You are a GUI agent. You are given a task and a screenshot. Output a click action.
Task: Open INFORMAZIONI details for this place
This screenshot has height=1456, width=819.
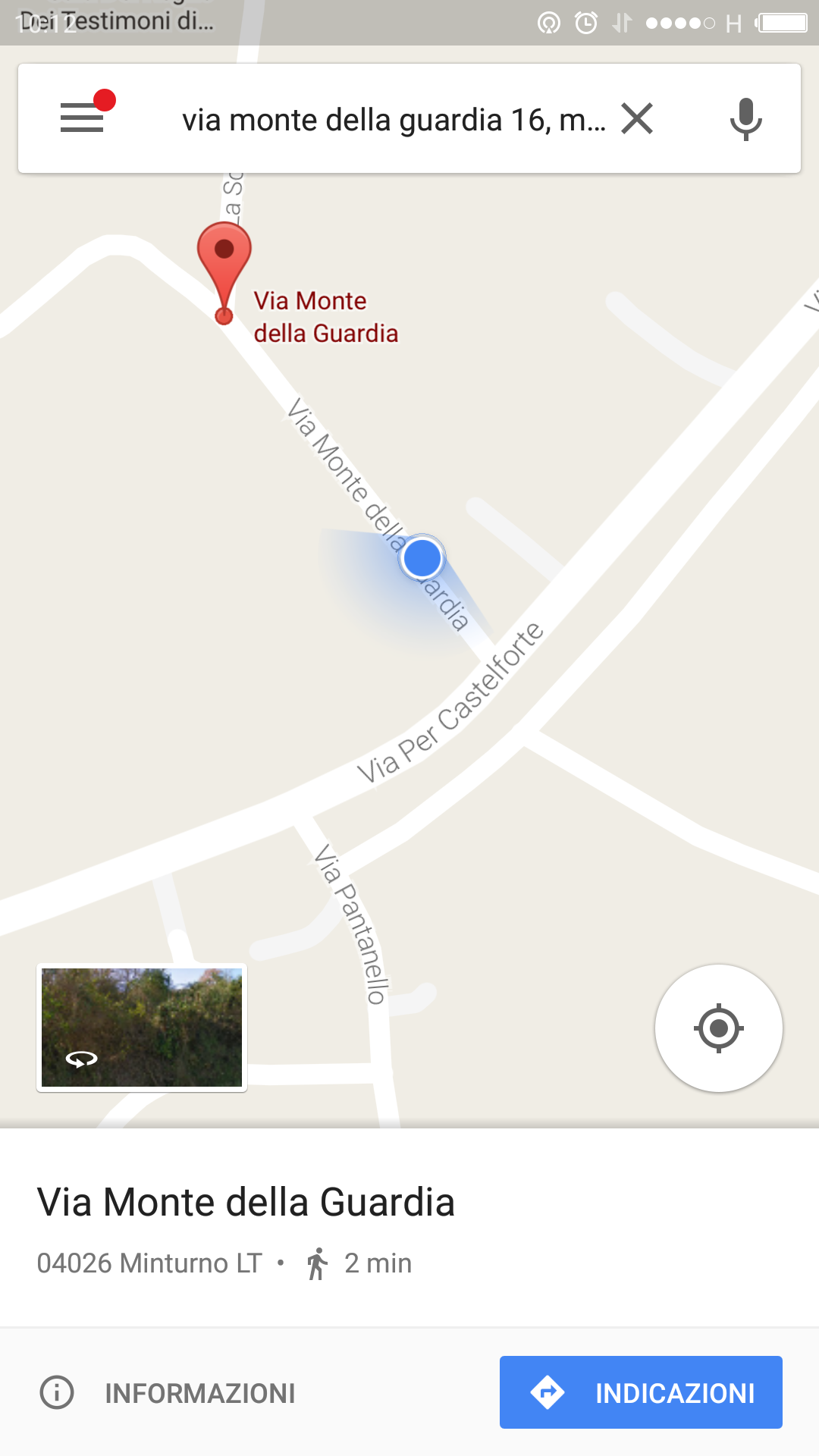(168, 1393)
